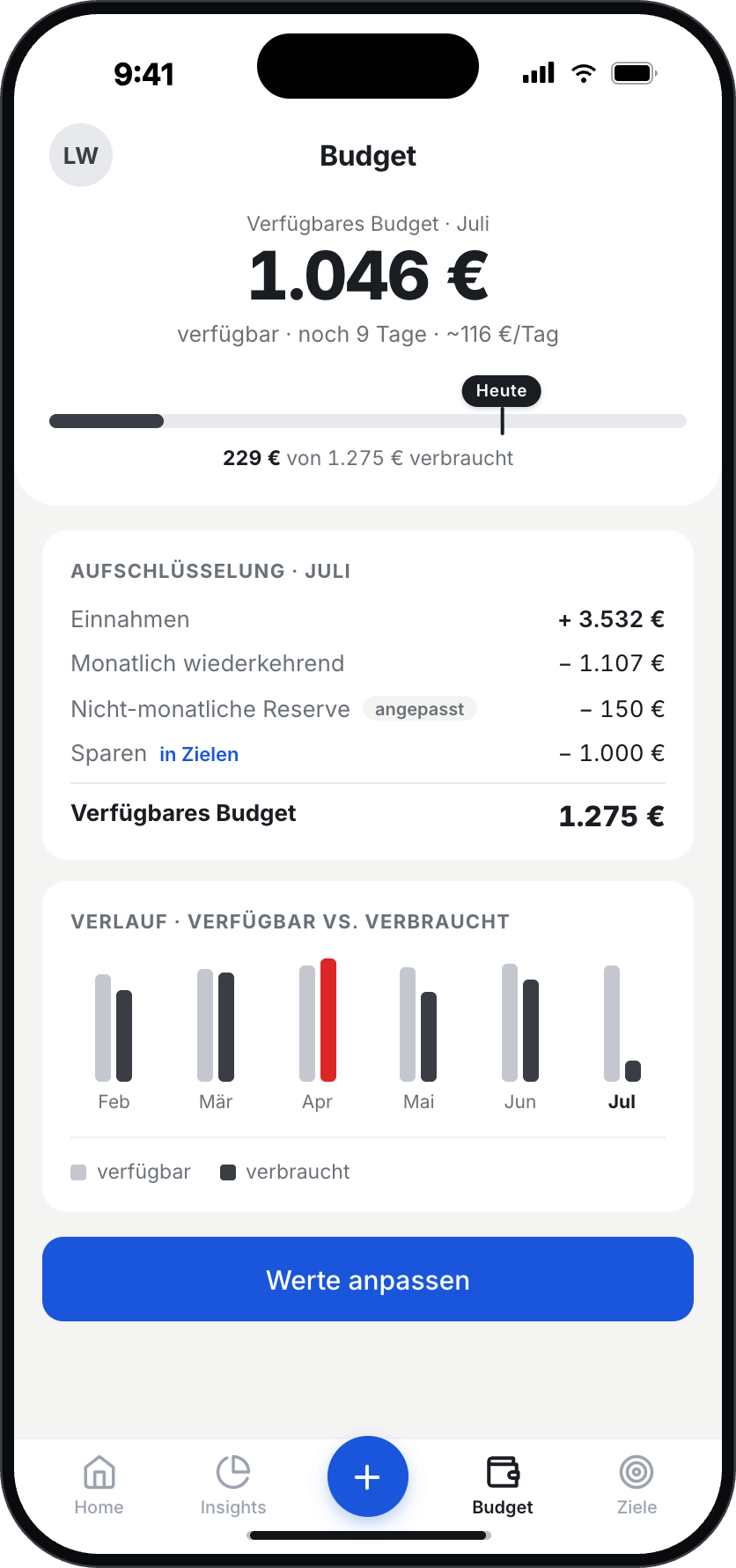Tap the 'angepasst' chip
The image size is (736, 1568).
tap(420, 709)
